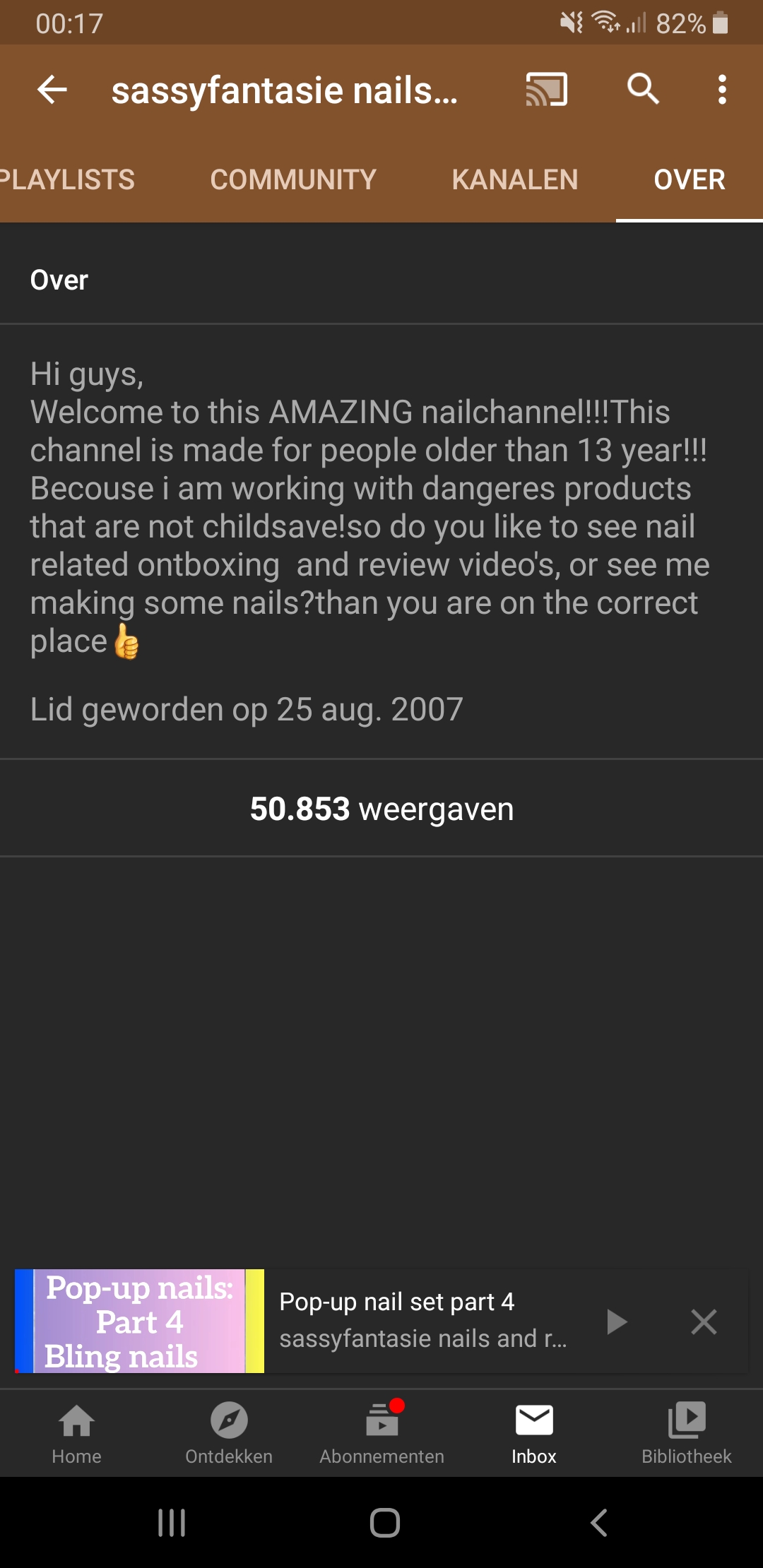Switch to the Playlists tab
The height and width of the screenshot is (1568, 763).
67,180
